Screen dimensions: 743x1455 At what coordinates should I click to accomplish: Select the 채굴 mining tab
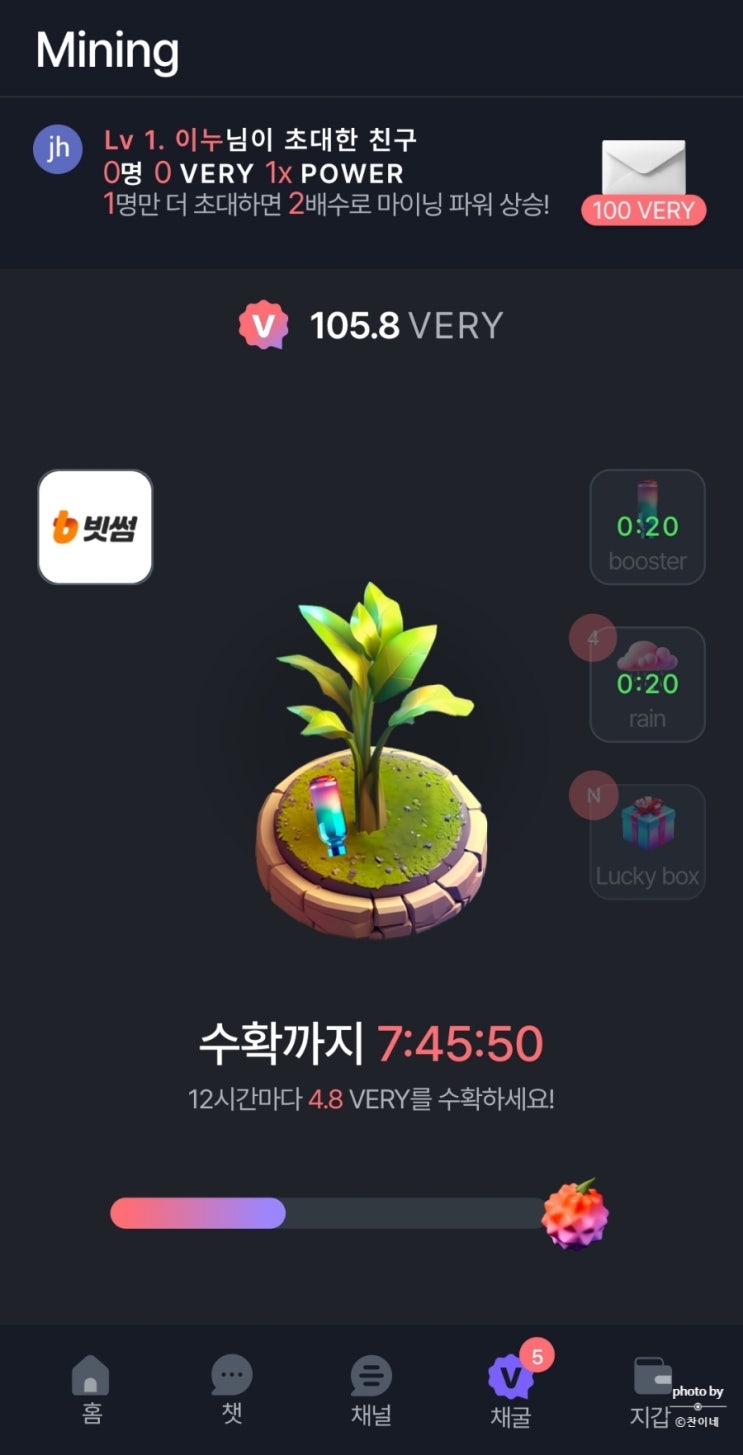coord(511,1390)
